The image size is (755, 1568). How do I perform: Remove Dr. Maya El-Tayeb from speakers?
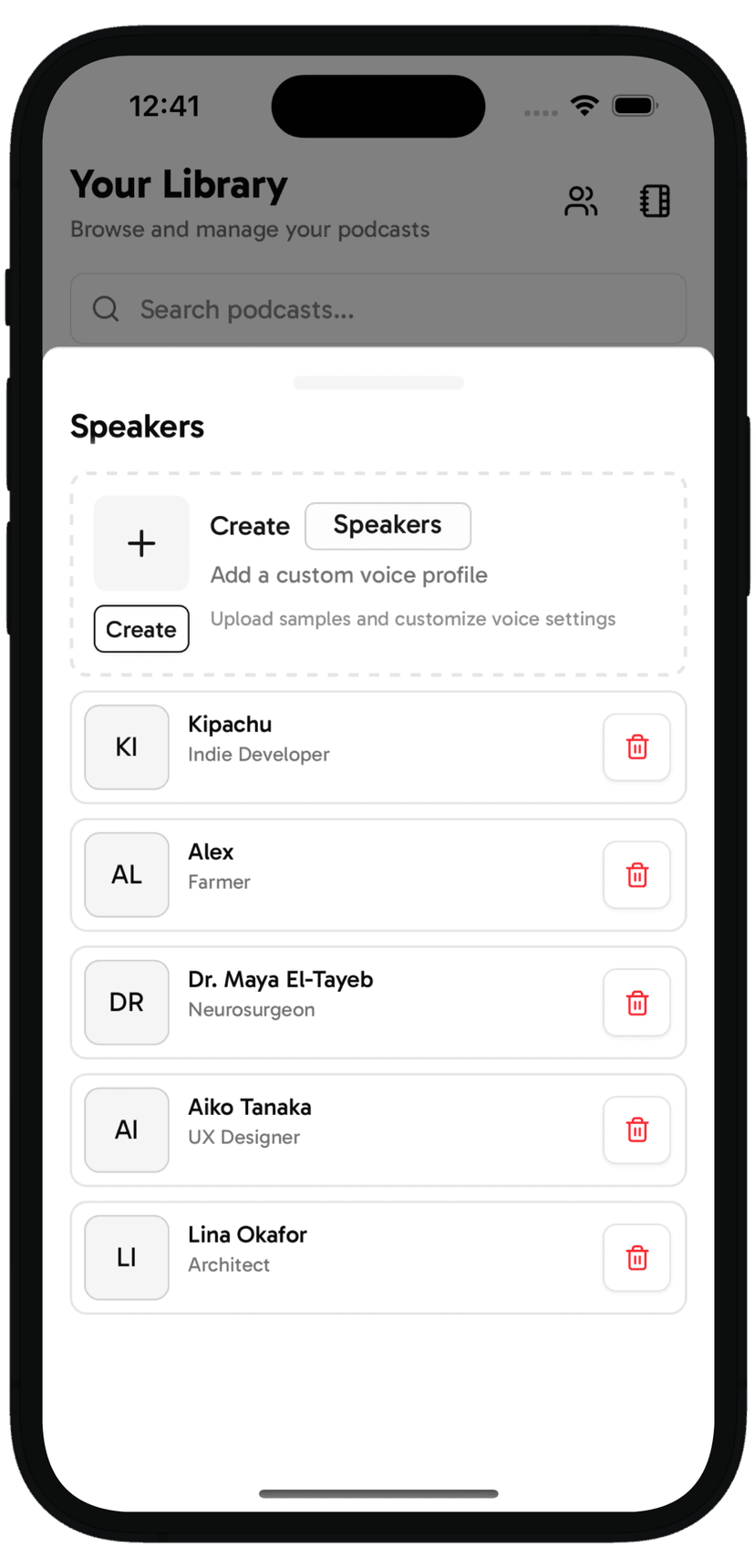click(636, 1003)
